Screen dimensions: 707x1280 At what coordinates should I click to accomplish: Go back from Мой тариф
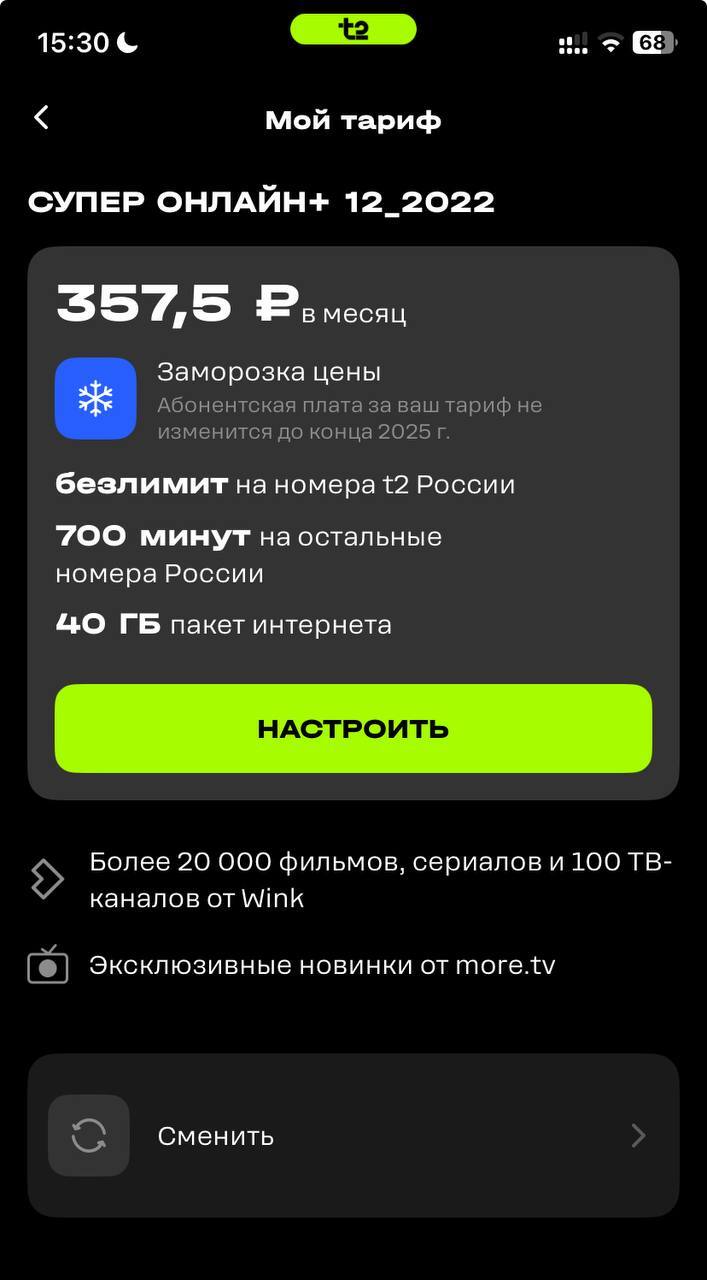41,118
